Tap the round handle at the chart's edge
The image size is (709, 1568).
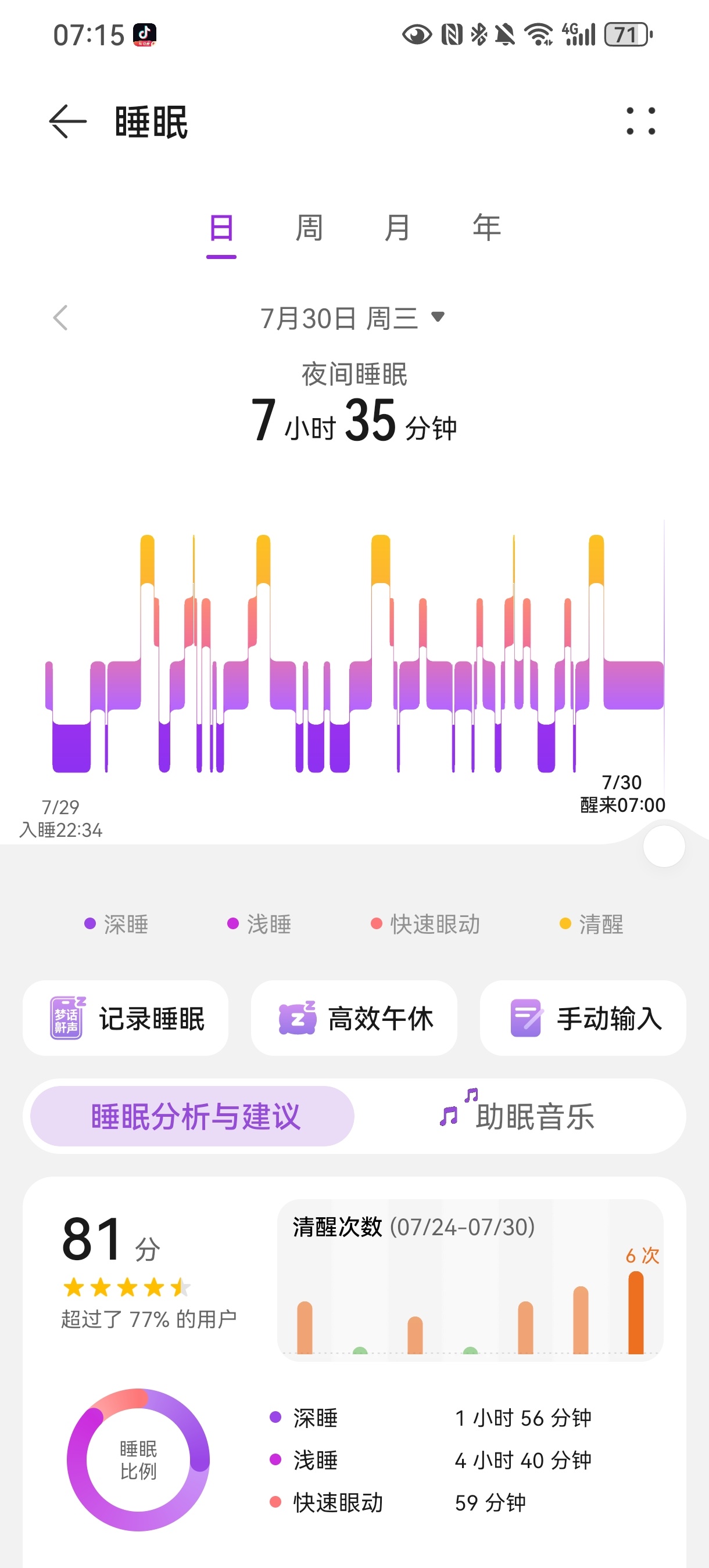(x=664, y=846)
